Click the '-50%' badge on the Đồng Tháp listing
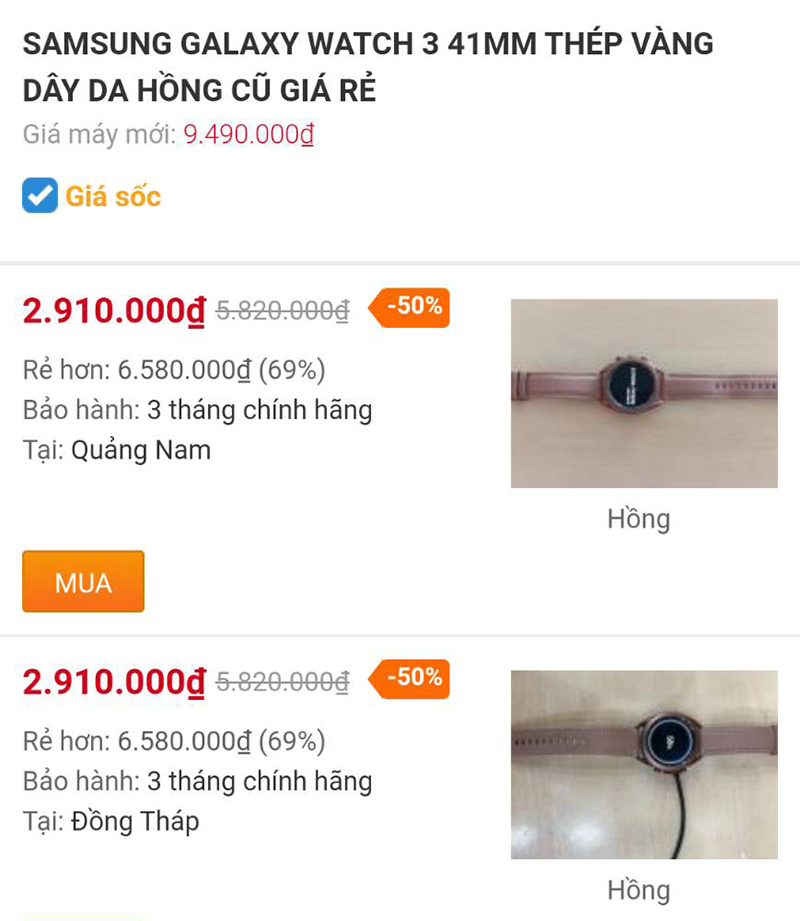The width and height of the screenshot is (800, 921). 410,679
